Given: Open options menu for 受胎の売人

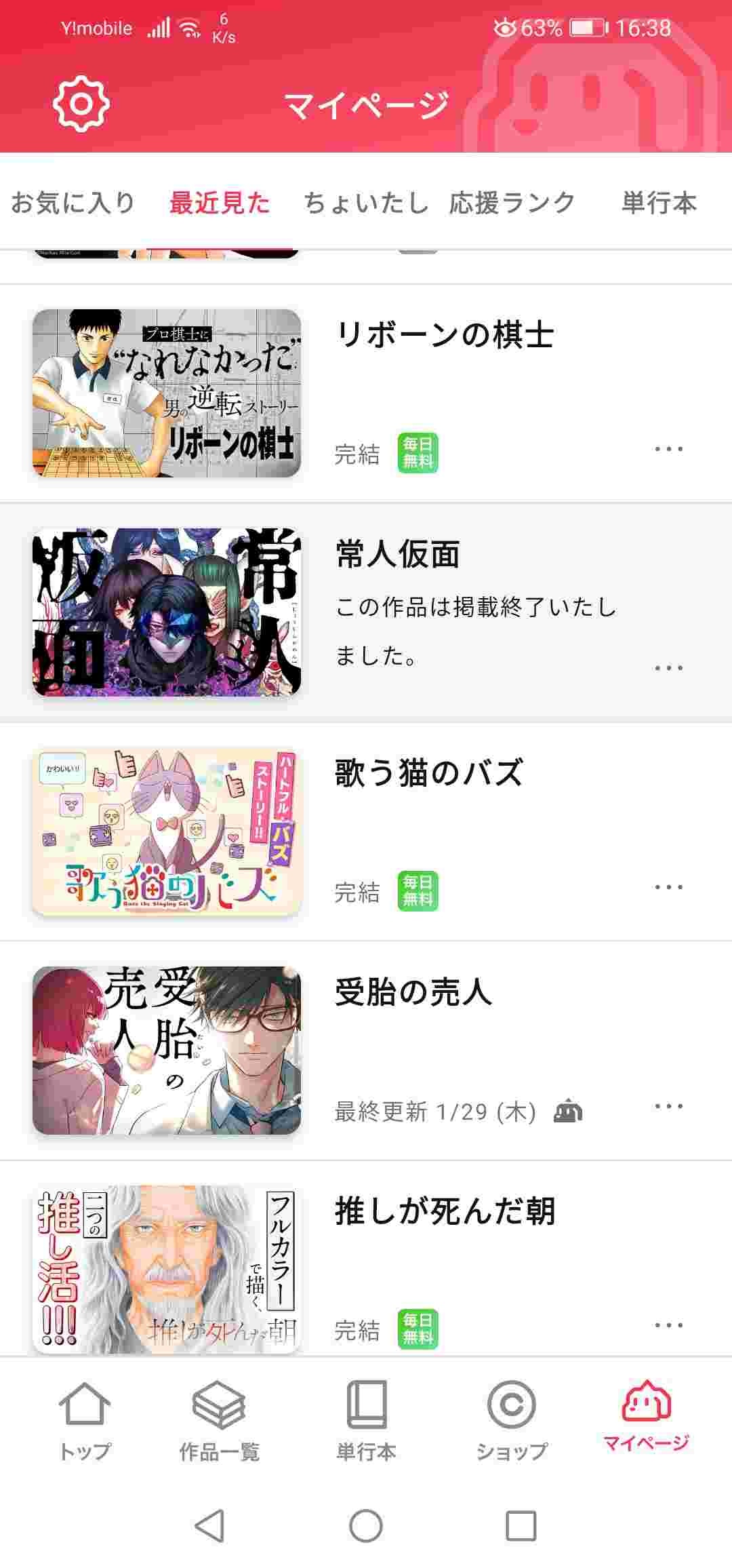Looking at the screenshot, I should click(668, 1106).
